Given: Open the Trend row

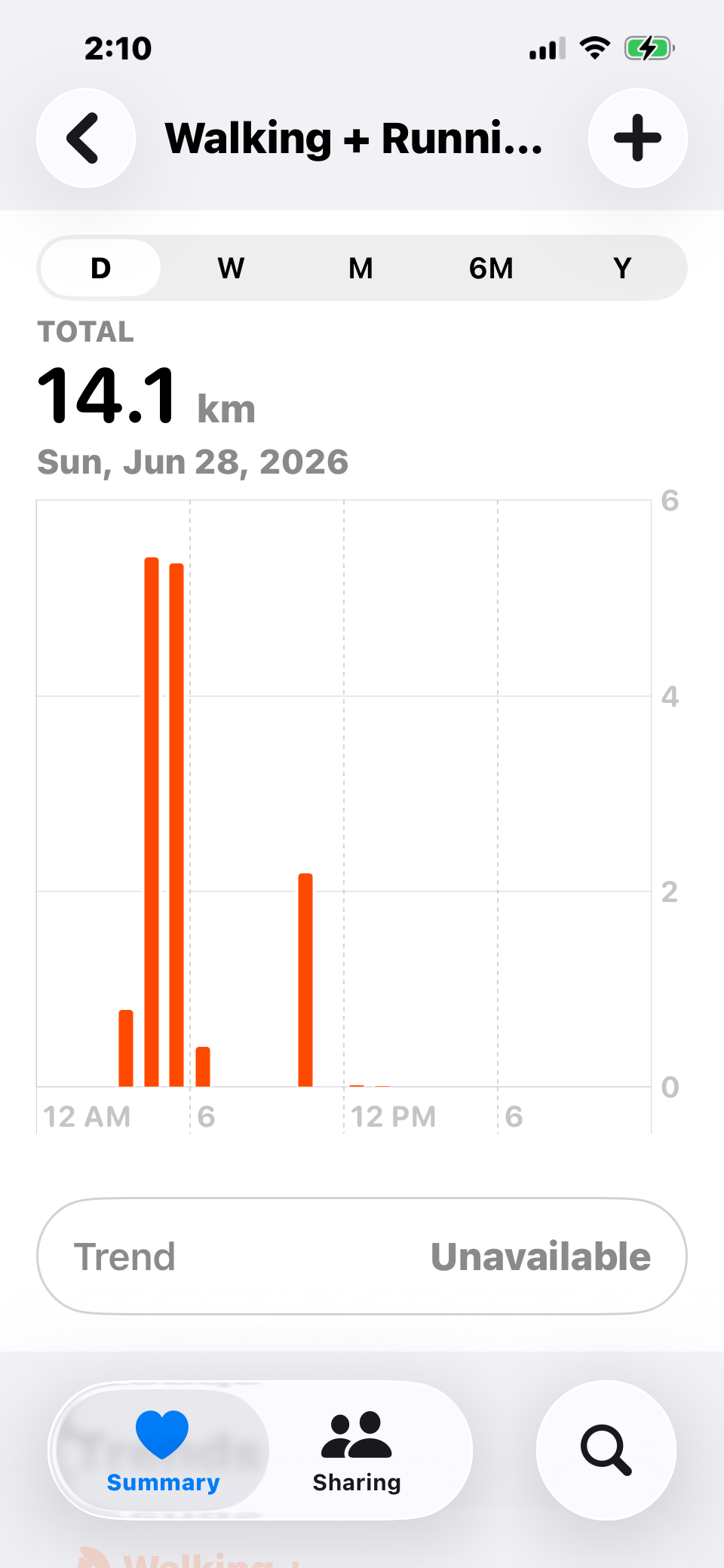Looking at the screenshot, I should point(362,1257).
